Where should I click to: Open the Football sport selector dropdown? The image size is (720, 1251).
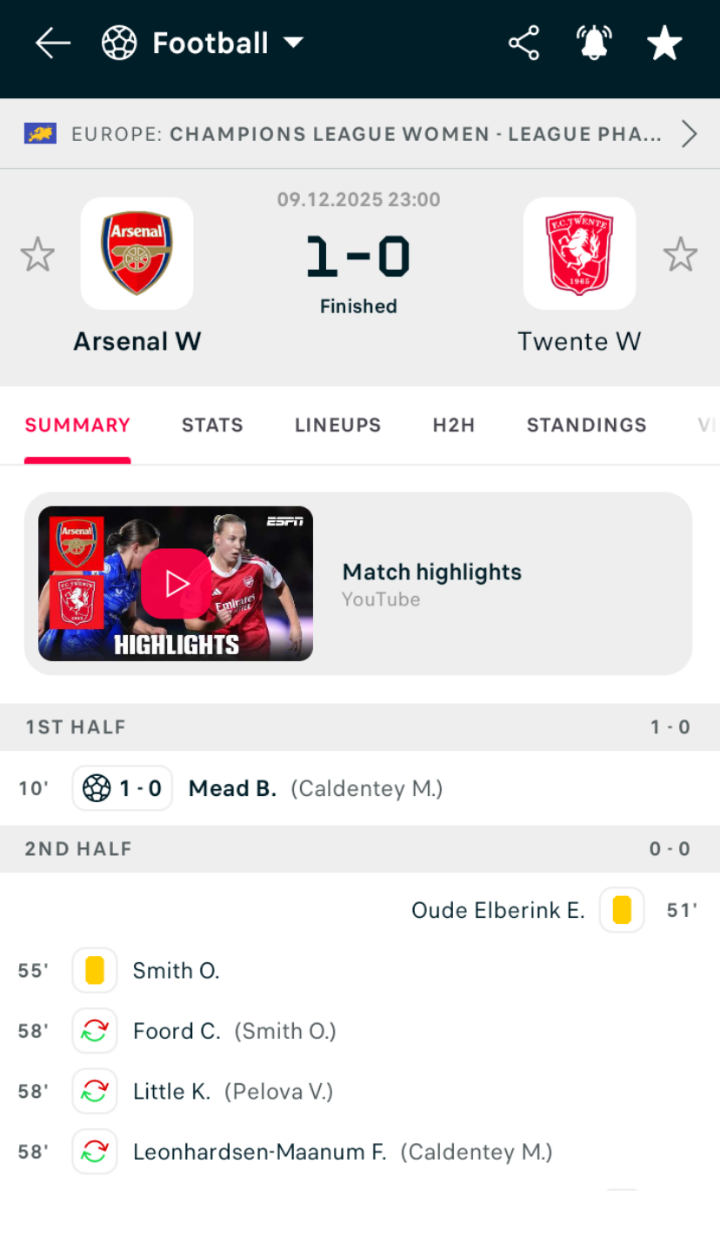pos(293,42)
